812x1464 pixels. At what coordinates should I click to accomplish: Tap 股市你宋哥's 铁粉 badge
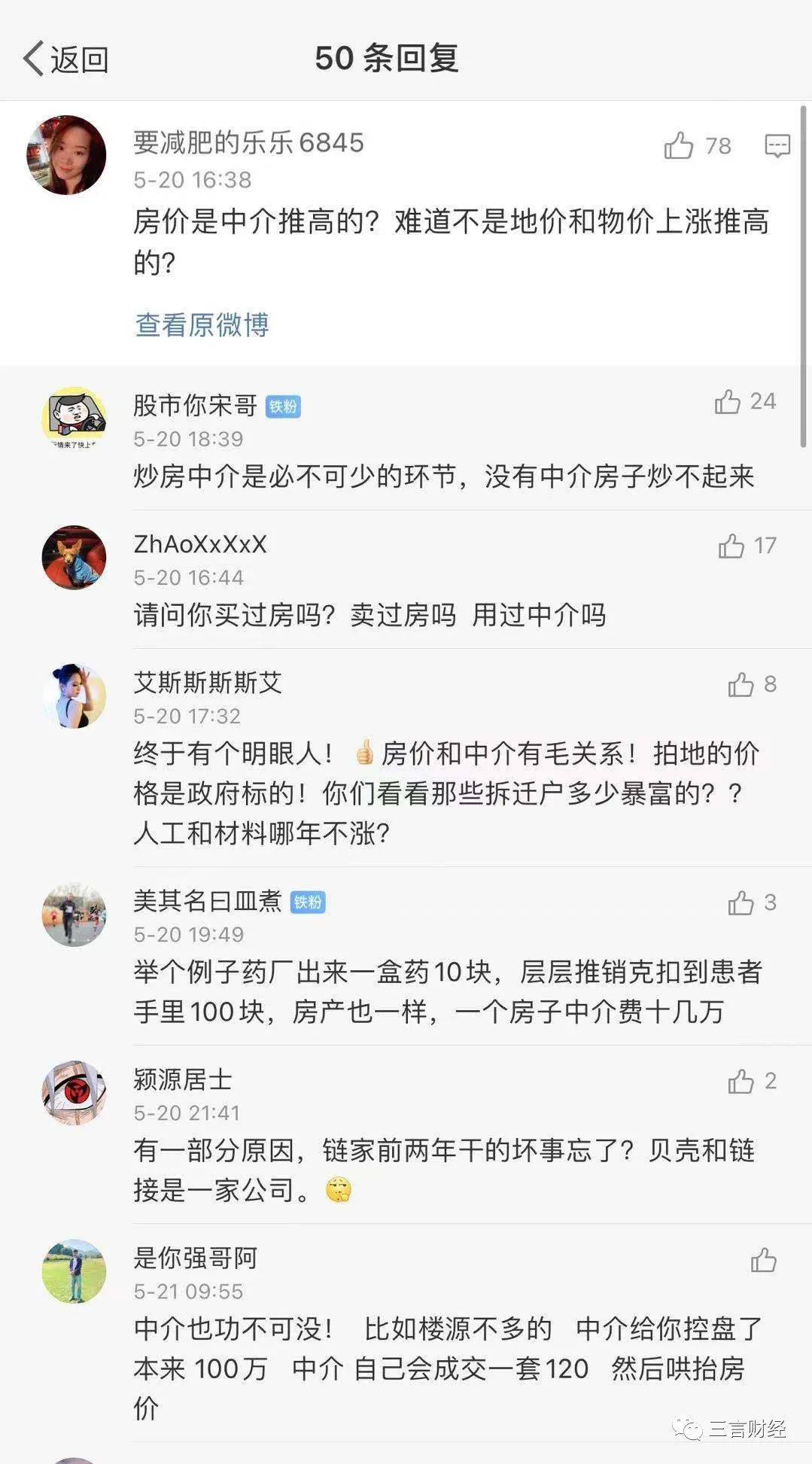coord(281,406)
